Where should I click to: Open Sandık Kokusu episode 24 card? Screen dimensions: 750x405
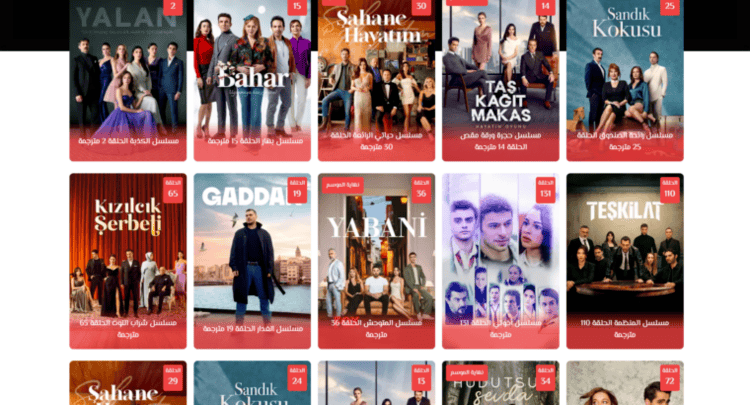tap(252, 385)
